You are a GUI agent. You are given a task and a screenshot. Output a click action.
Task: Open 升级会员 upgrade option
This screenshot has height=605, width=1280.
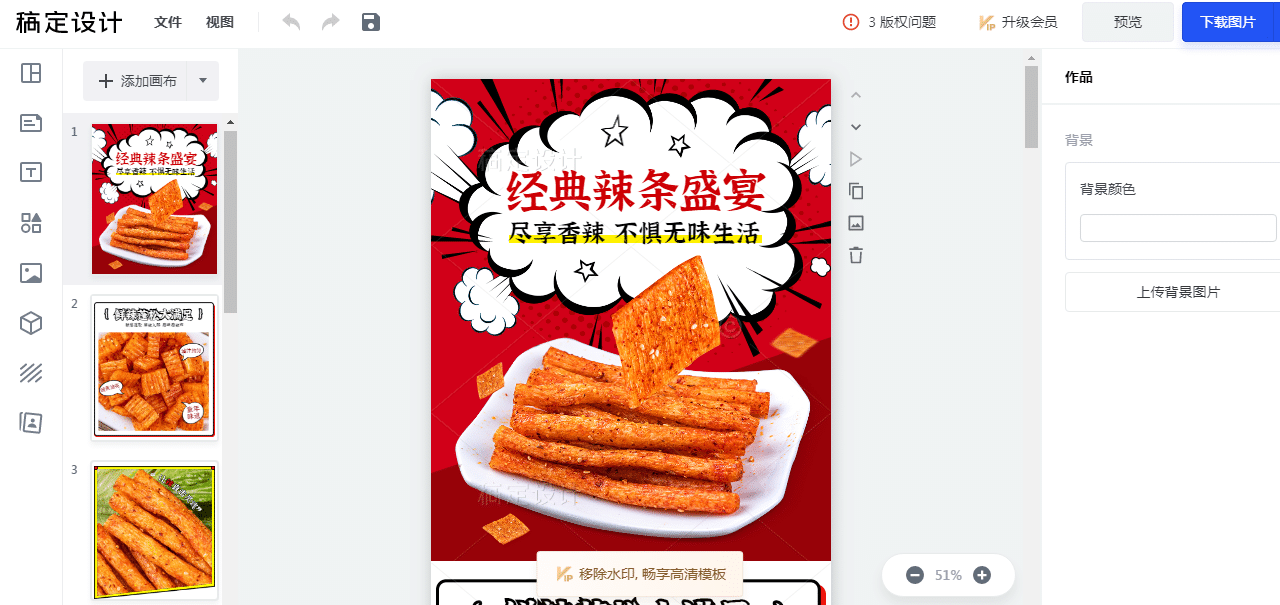(x=1017, y=22)
